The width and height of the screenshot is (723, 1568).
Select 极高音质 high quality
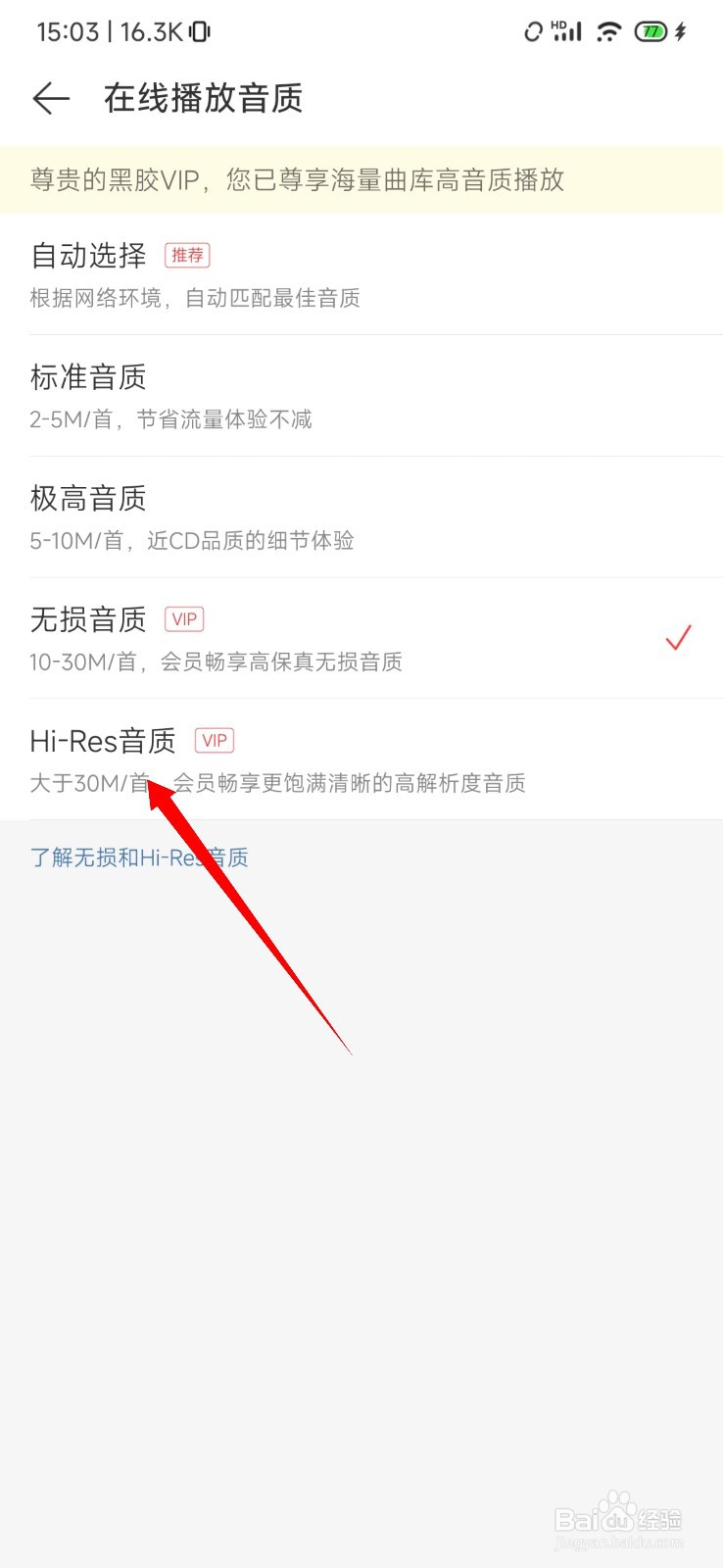coord(87,499)
